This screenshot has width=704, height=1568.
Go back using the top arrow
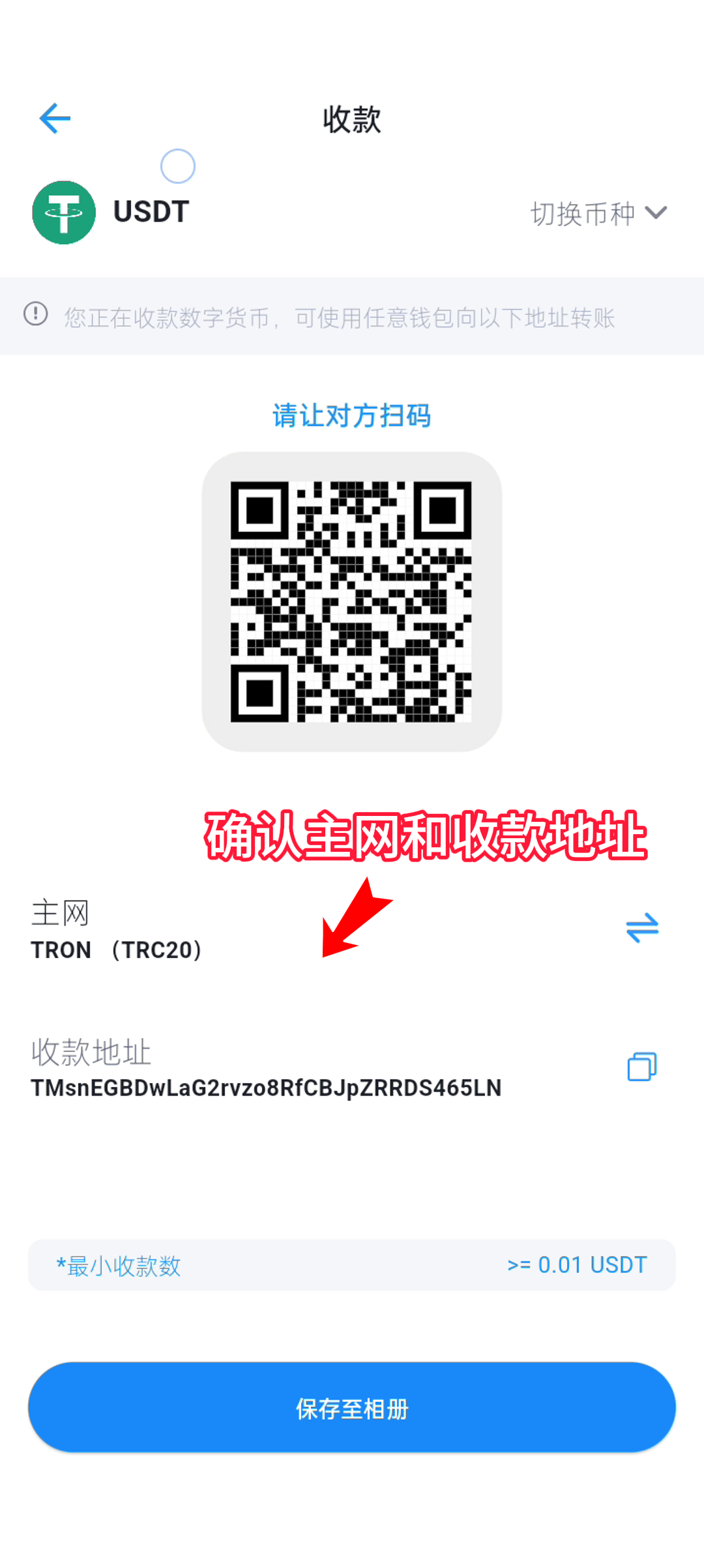point(55,119)
